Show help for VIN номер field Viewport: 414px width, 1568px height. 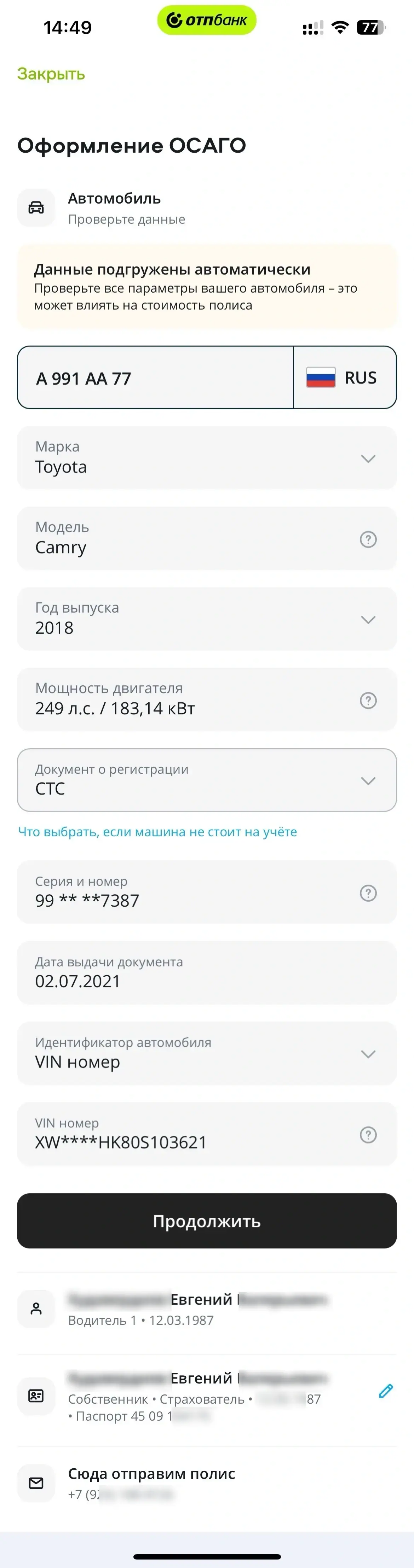(368, 1135)
